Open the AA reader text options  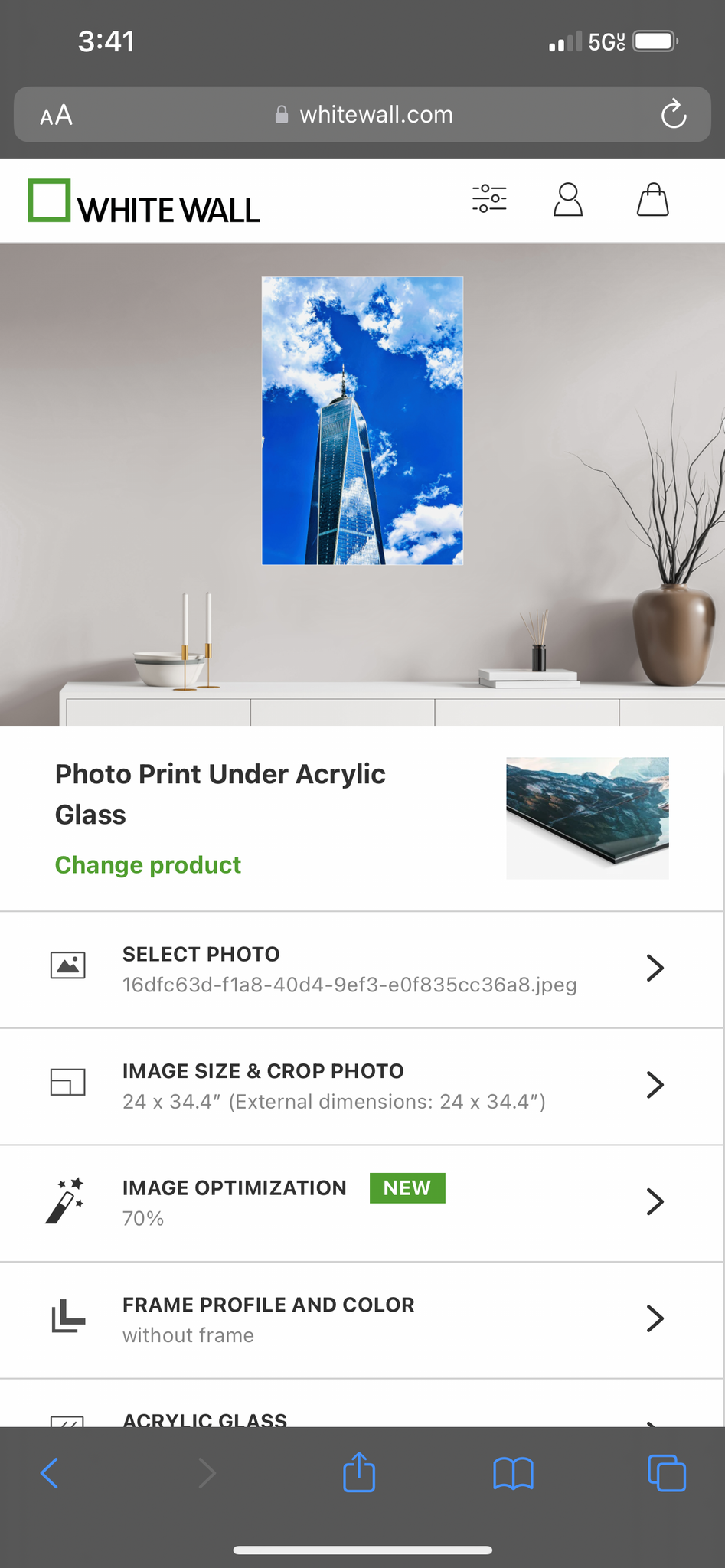57,116
